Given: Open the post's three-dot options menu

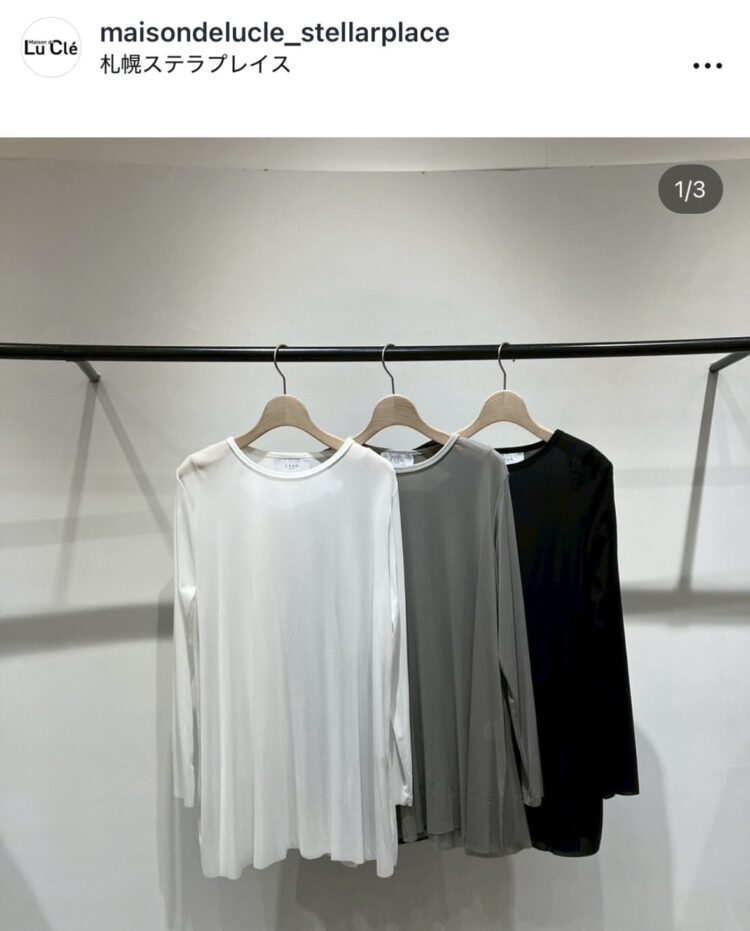Looking at the screenshot, I should point(707,66).
